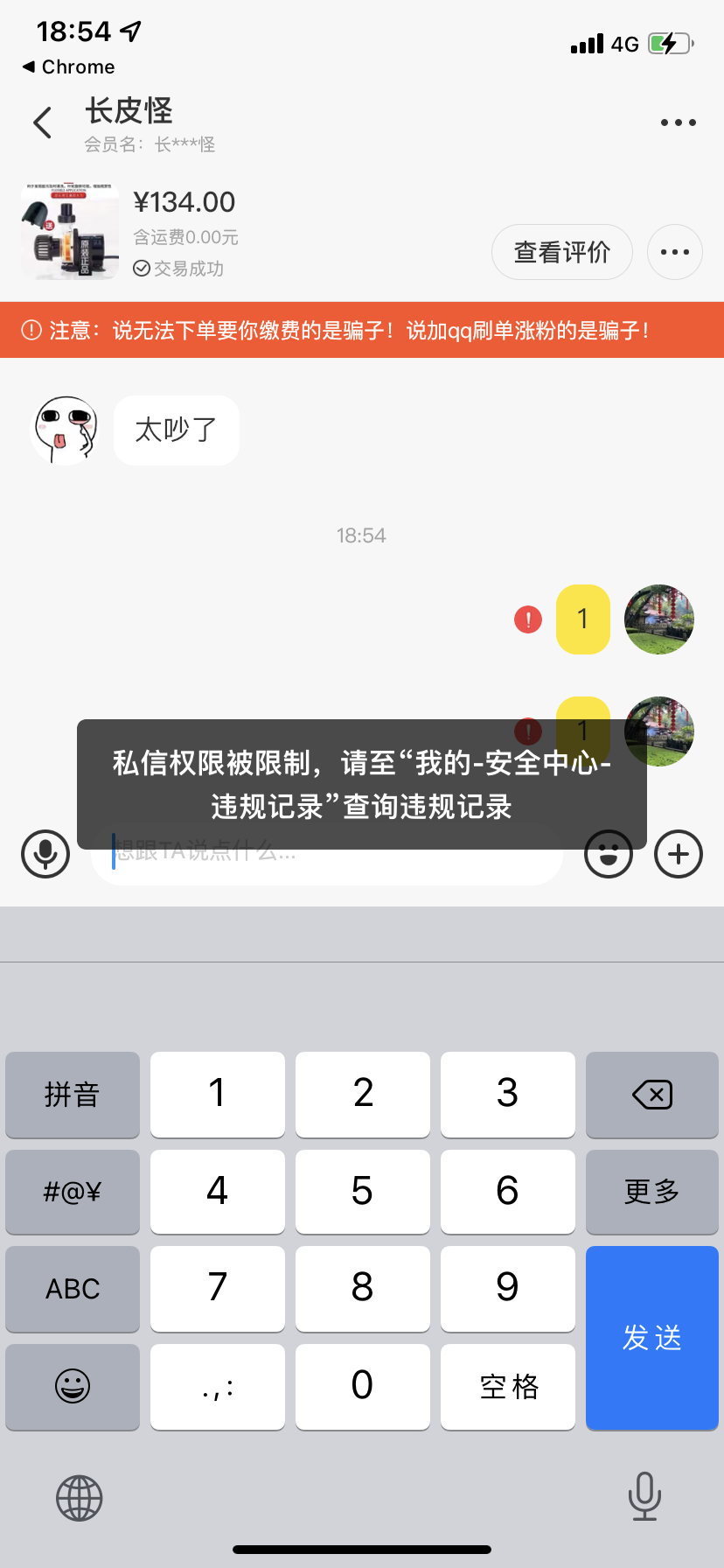Tap the smiley emoji key on the keyboard
The width and height of the screenshot is (724, 1568).
click(x=72, y=1387)
